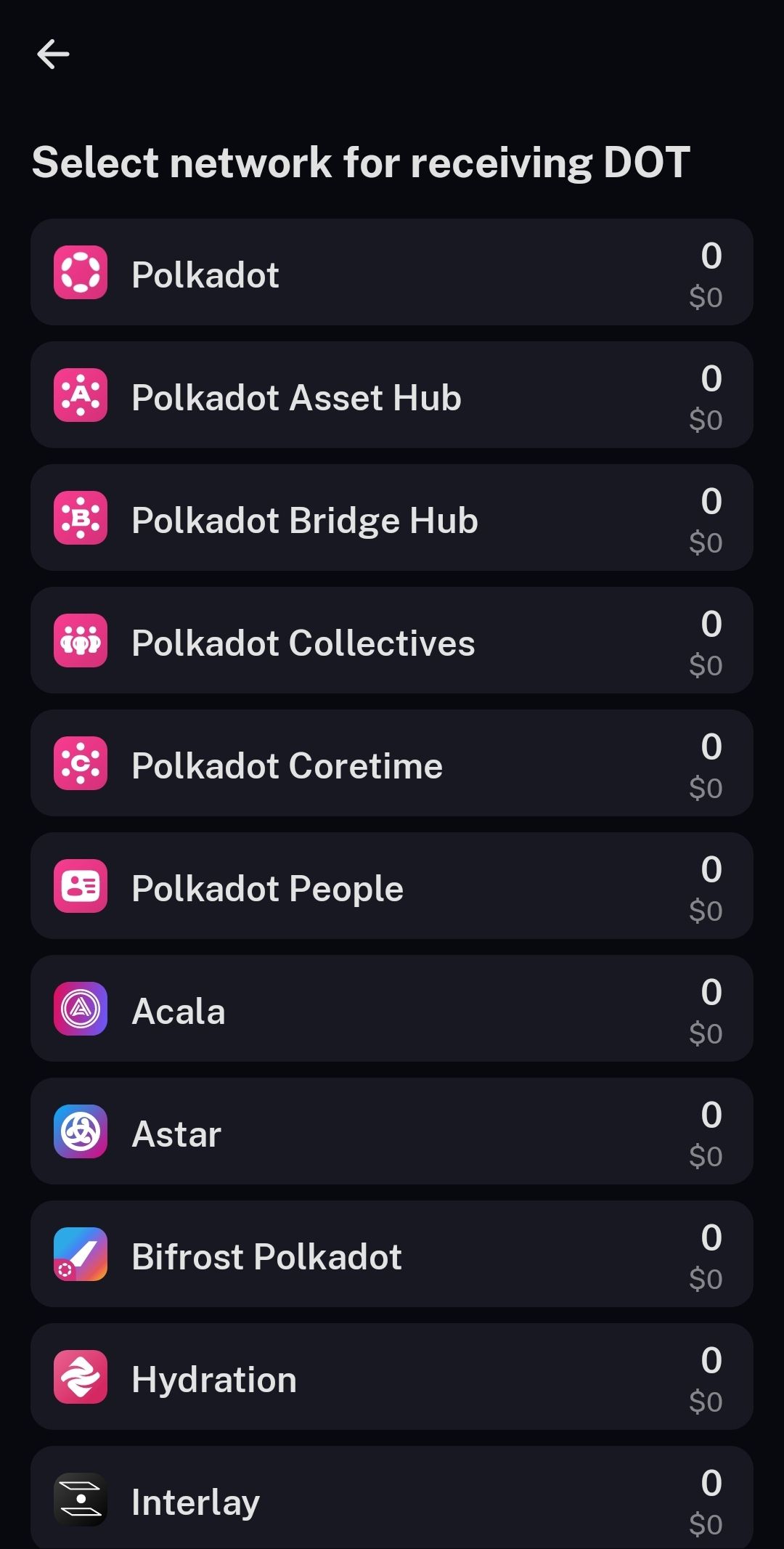Choose Polkadot Asset Hub network

coord(391,396)
